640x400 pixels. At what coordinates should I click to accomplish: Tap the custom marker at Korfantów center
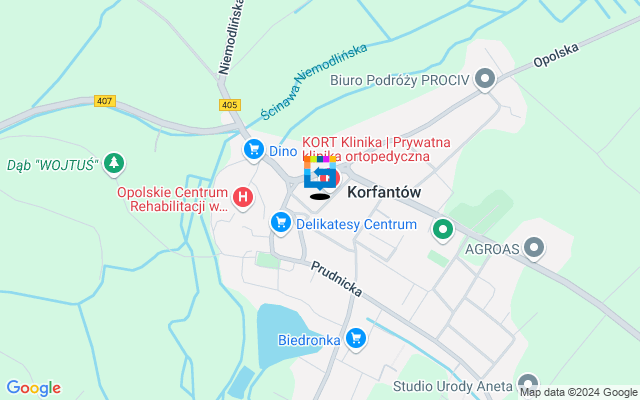click(x=319, y=176)
